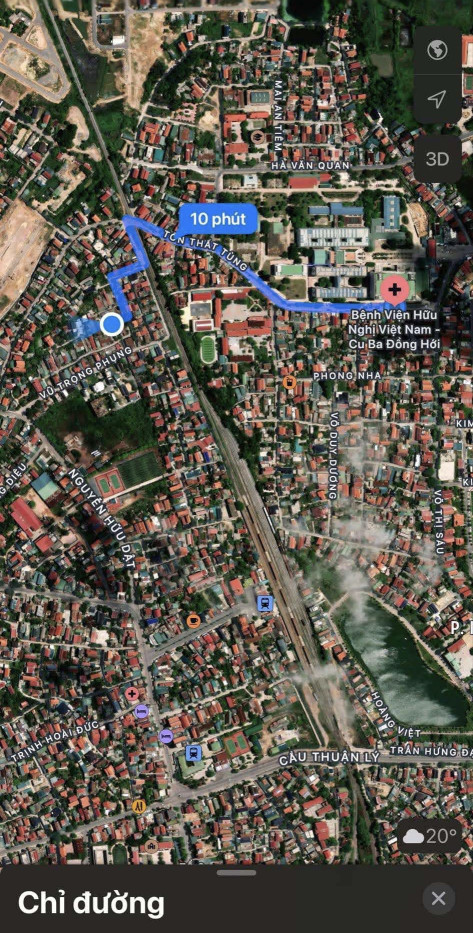Tap the Bệnh Viện Hữu Nghị hospital pin
The height and width of the screenshot is (933, 473).
[394, 290]
